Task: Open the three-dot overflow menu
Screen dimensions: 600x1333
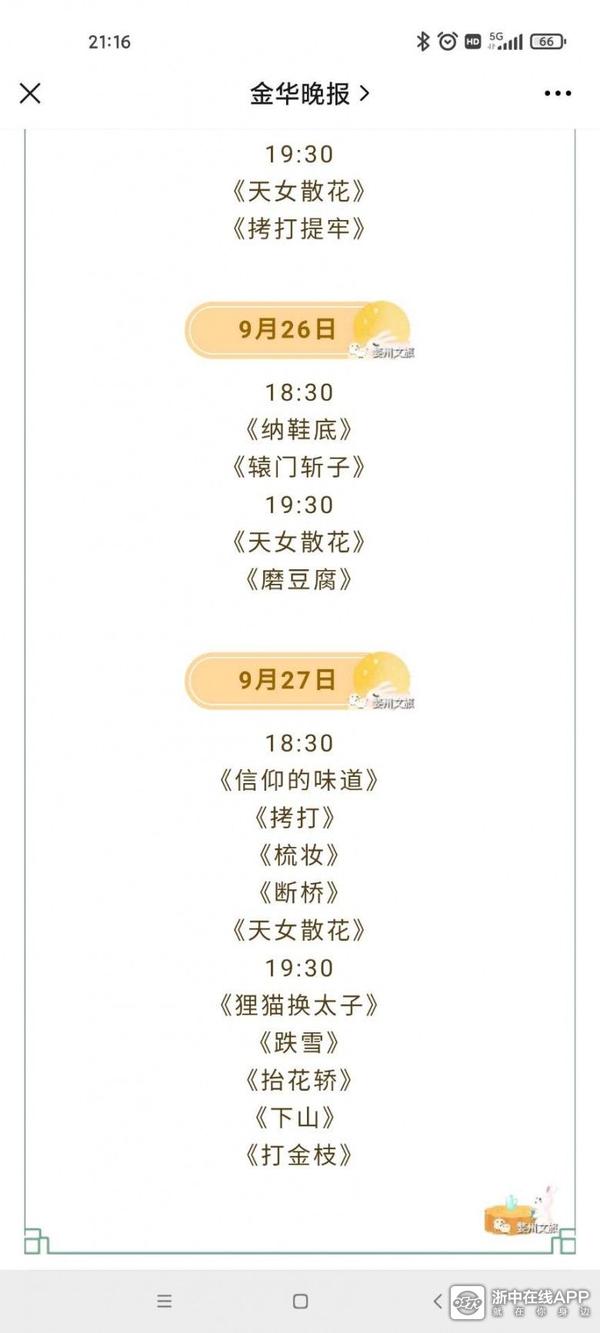Action: 557,94
